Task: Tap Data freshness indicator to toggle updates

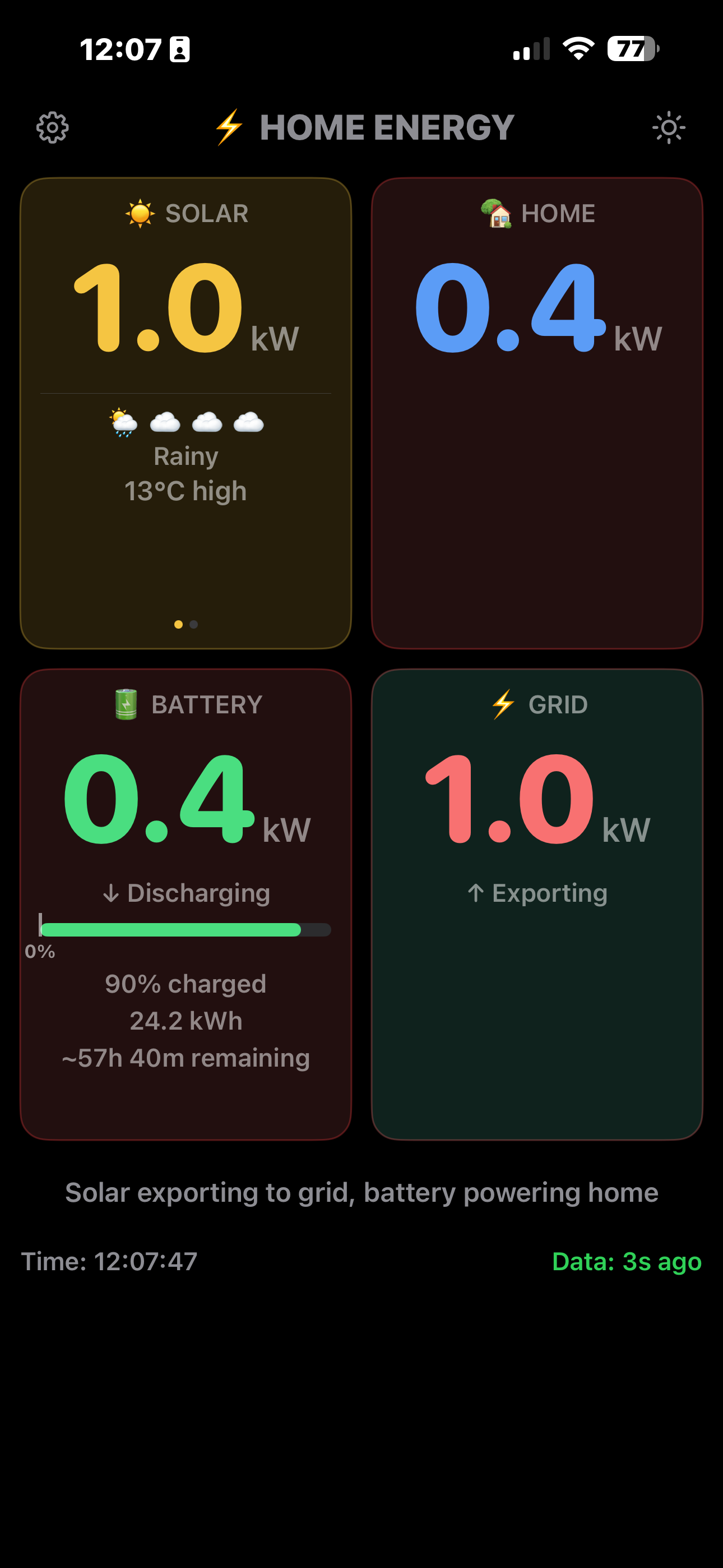Action: (627, 1261)
